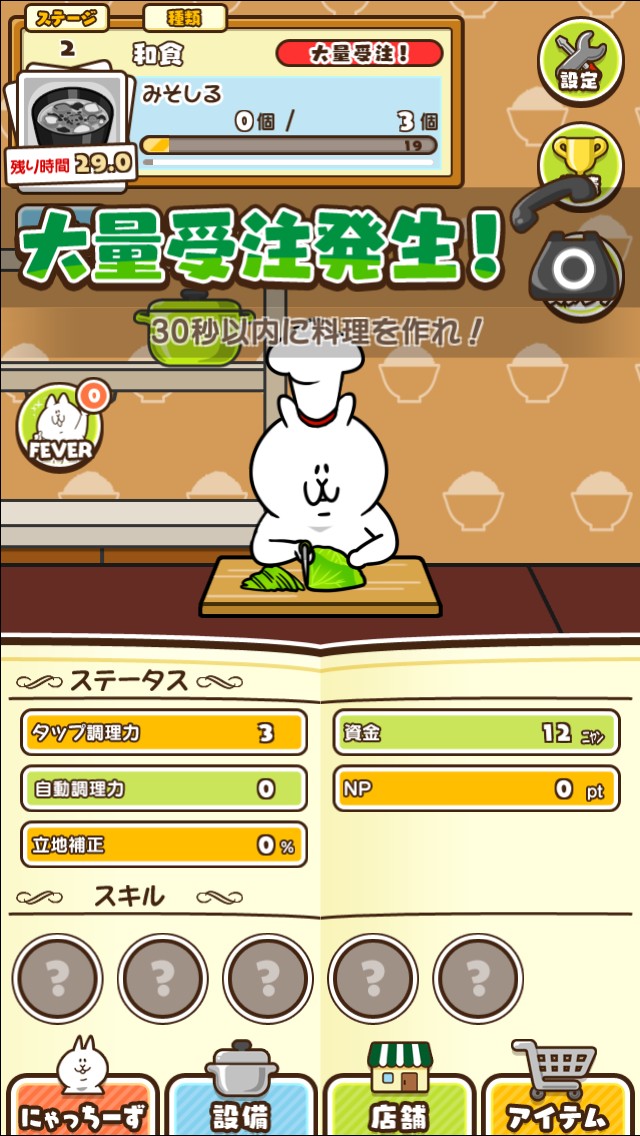Open the 設定 settings button
This screenshot has width=640, height=1136.
coord(580,60)
